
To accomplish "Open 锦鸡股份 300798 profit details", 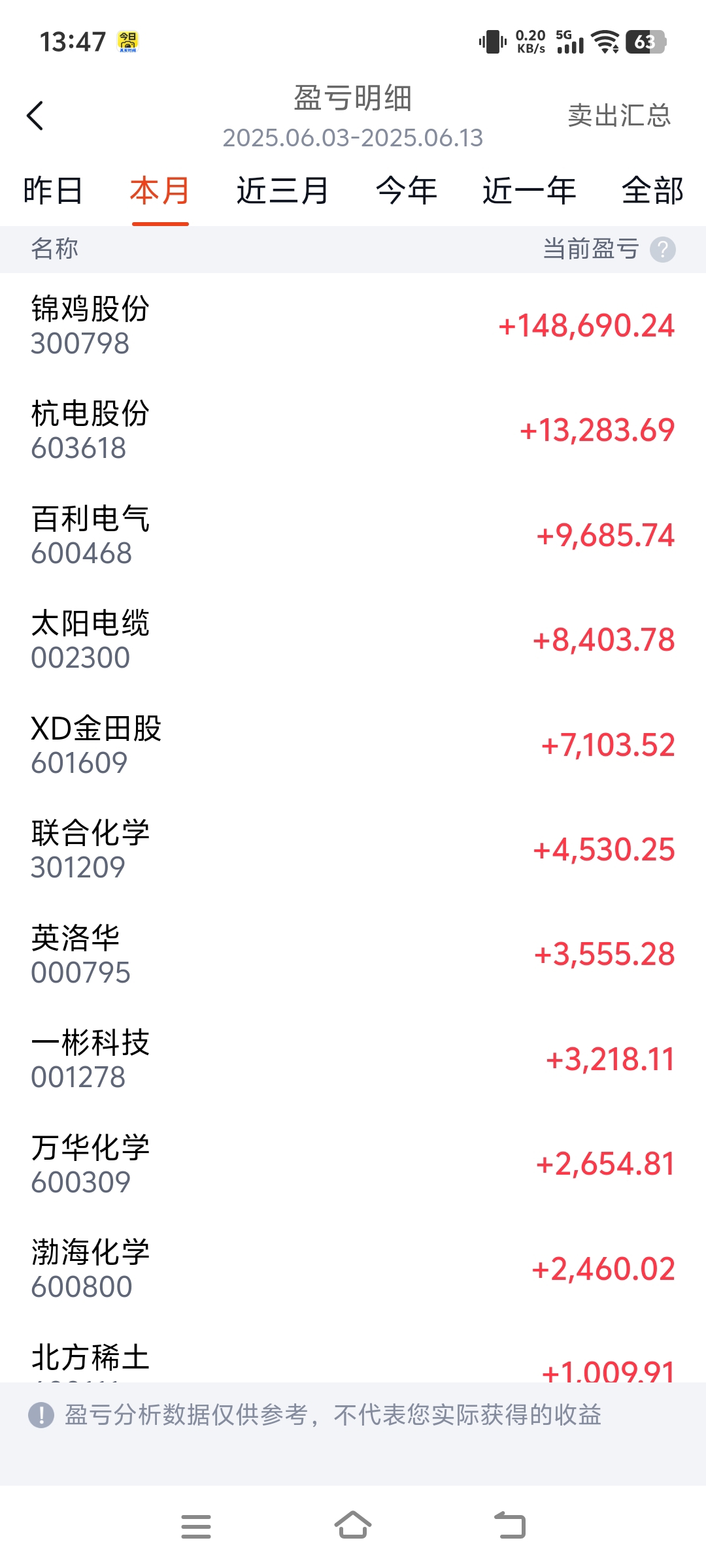I will (353, 325).
